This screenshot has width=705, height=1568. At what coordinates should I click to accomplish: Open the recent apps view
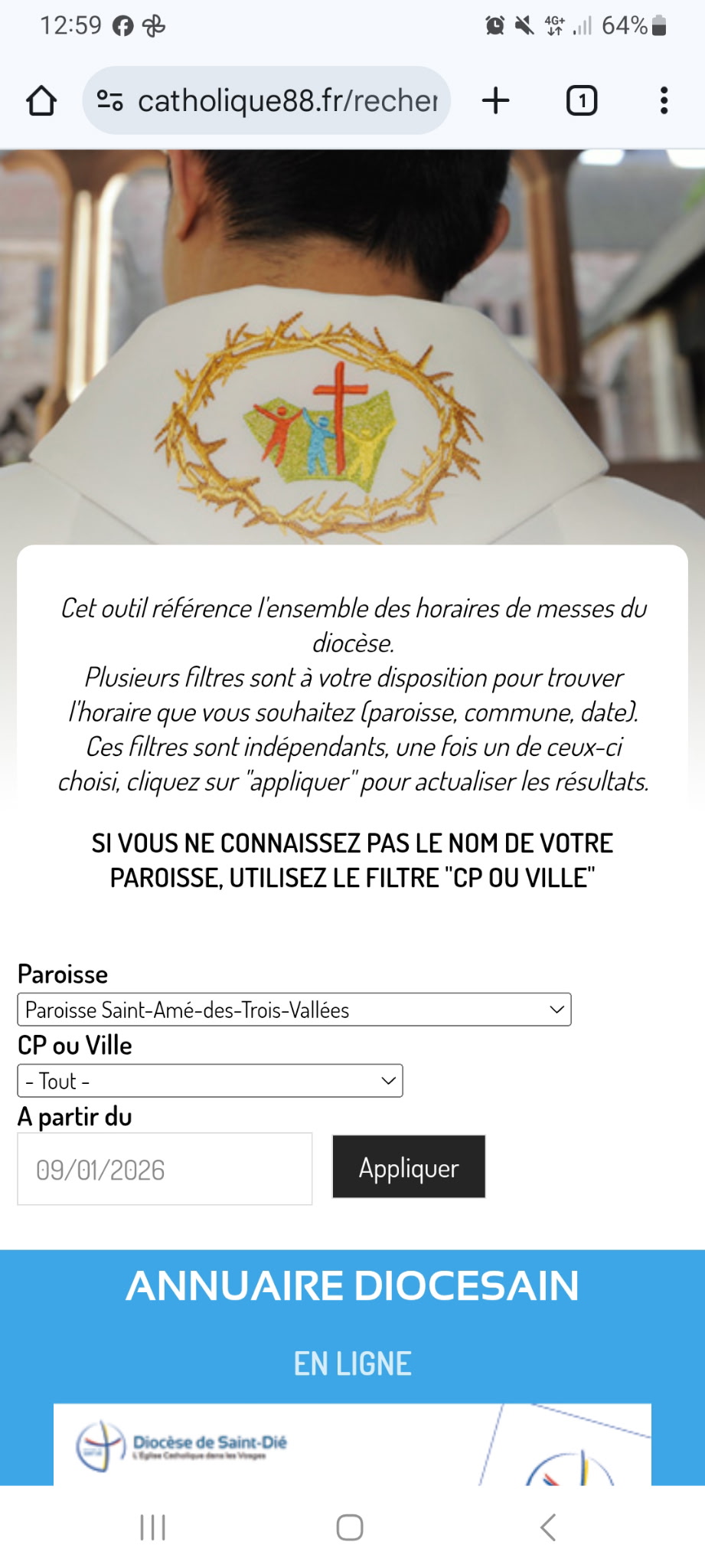[x=153, y=1527]
